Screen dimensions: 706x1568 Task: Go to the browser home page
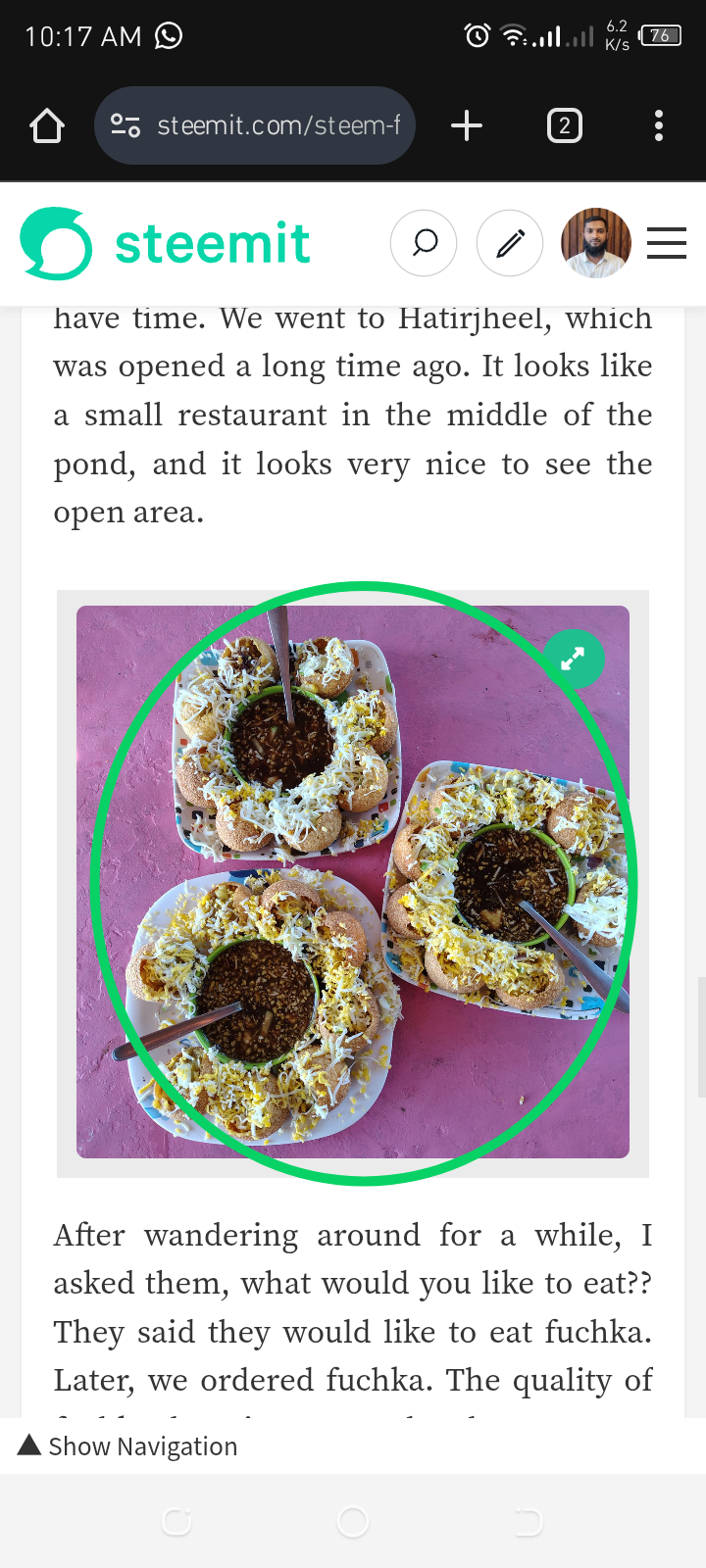coord(47,126)
